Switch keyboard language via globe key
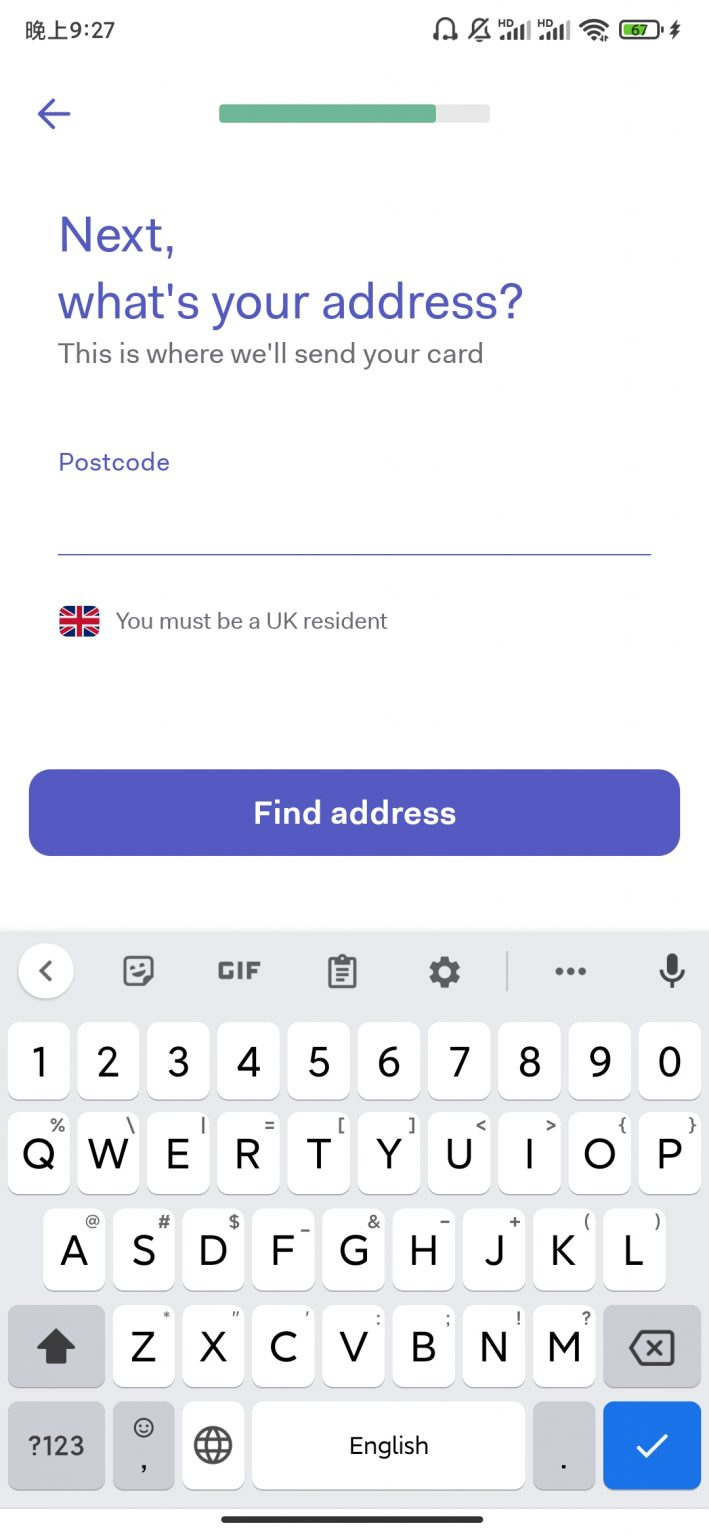Image resolution: width=709 pixels, height=1536 pixels. pyautogui.click(x=213, y=1445)
